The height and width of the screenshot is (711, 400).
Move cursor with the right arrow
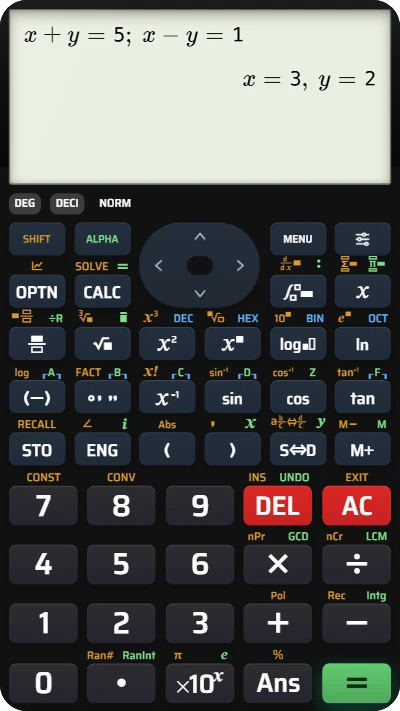click(x=240, y=266)
